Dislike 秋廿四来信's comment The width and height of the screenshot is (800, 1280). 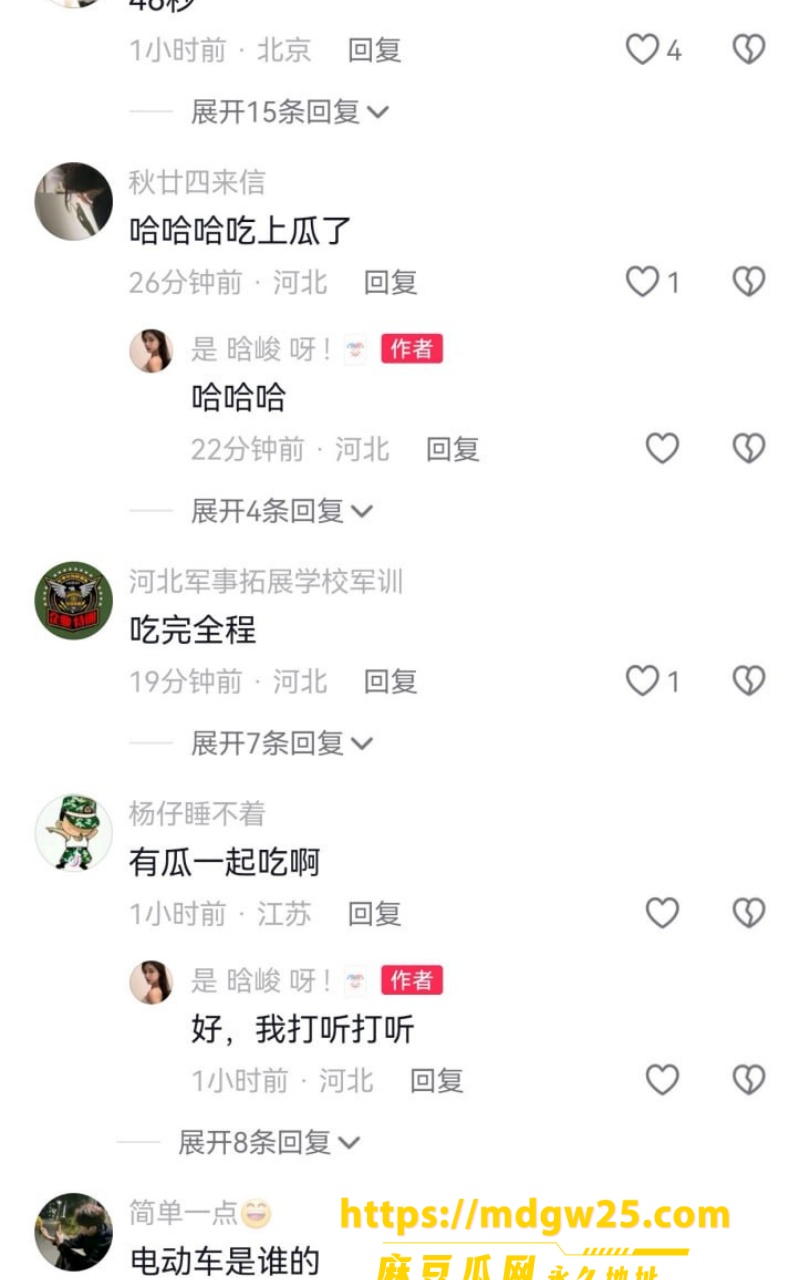coord(748,282)
